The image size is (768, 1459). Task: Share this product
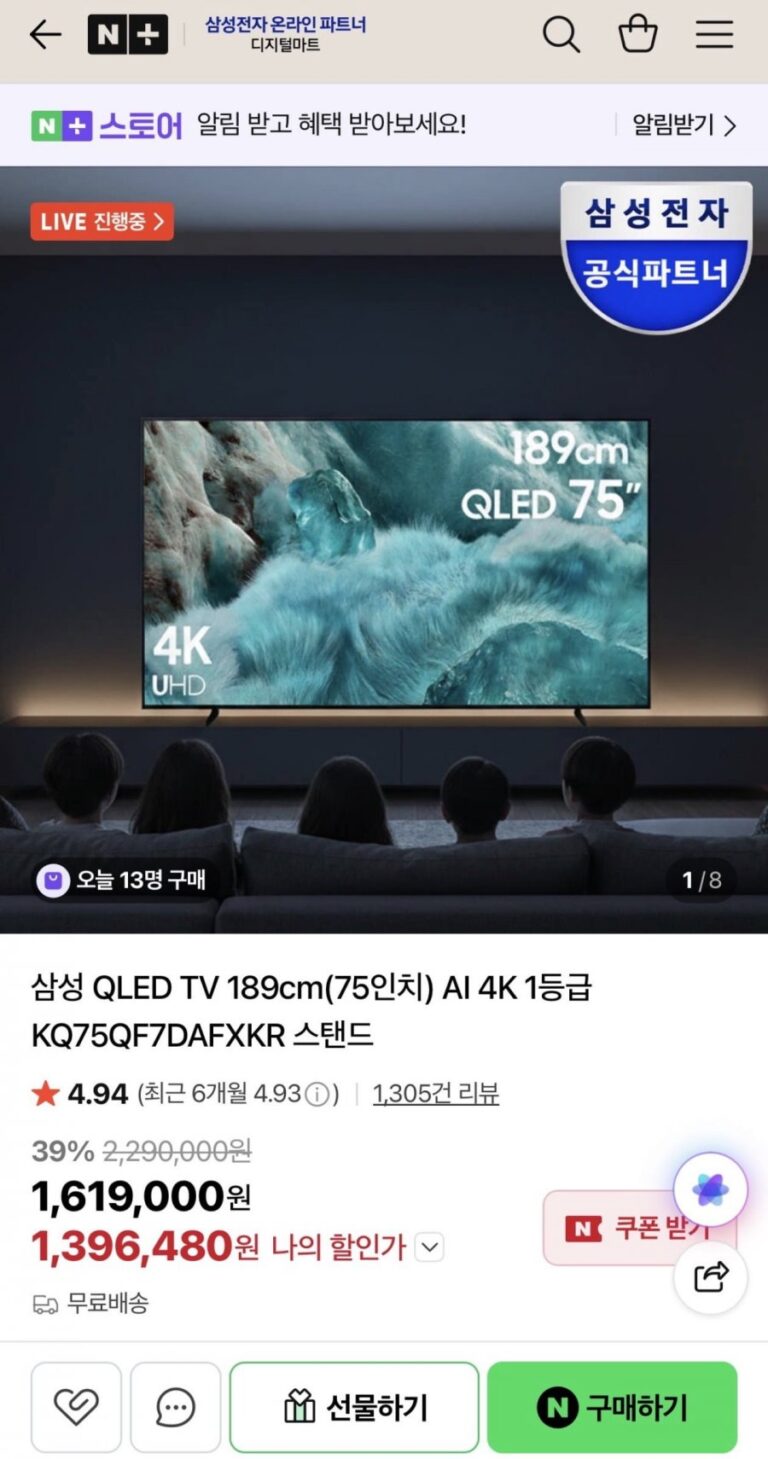(710, 1277)
